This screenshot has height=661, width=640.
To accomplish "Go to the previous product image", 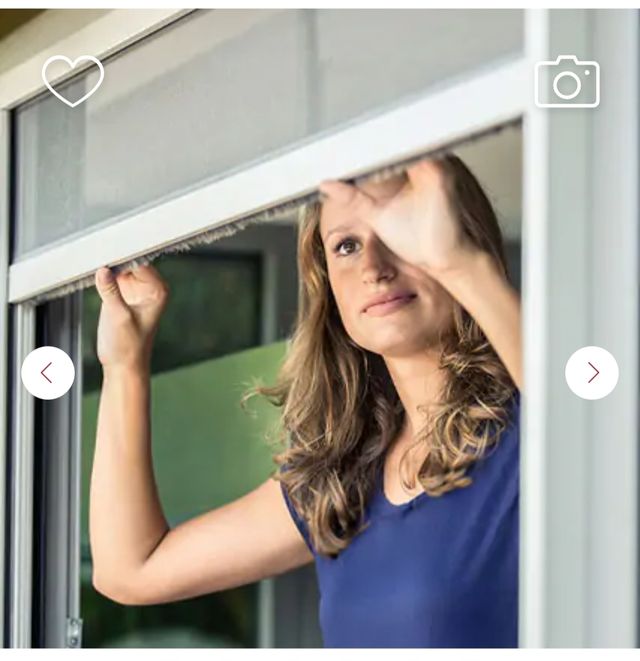I will (x=47, y=373).
